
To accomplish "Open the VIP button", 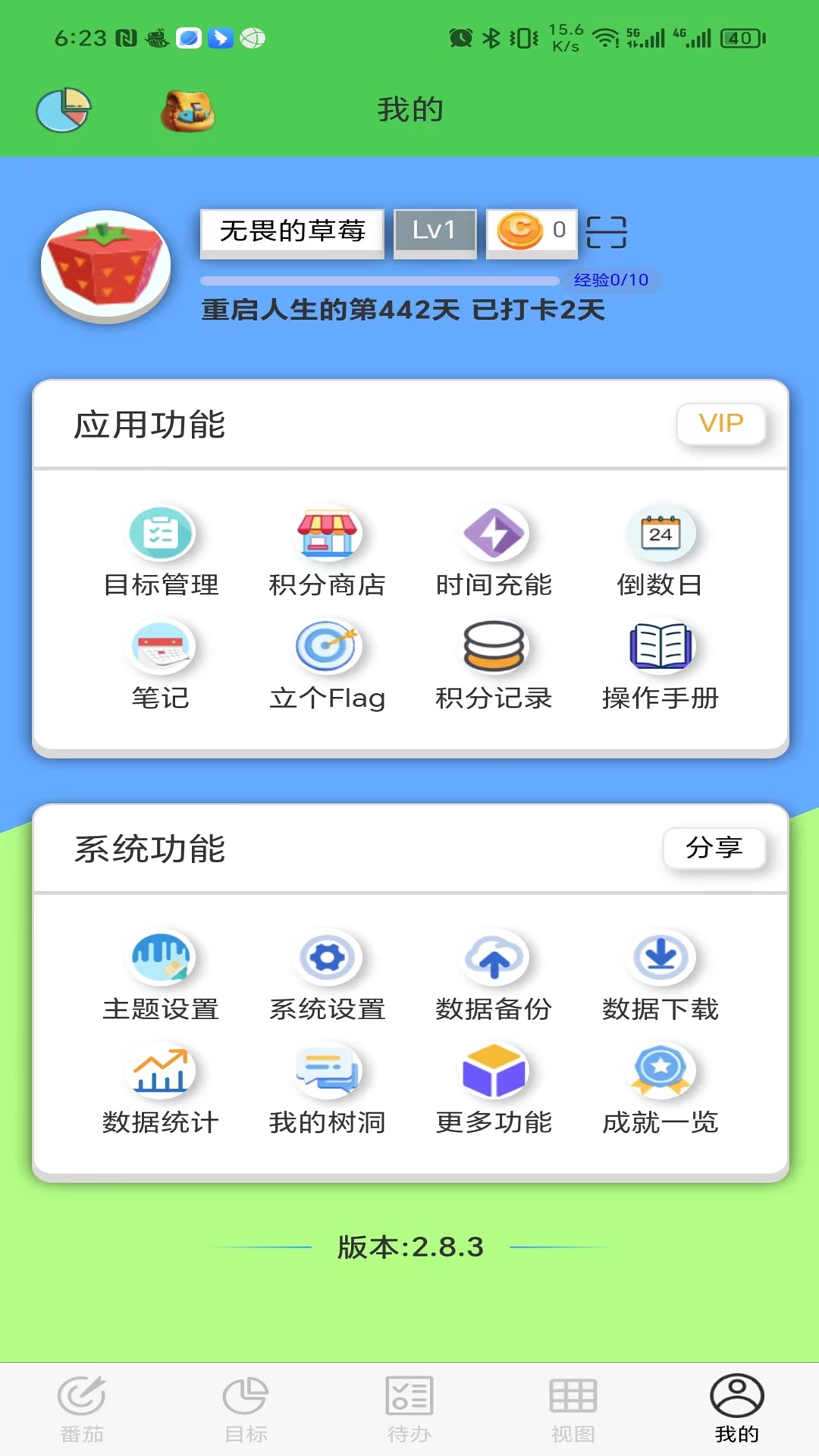I will point(721,425).
